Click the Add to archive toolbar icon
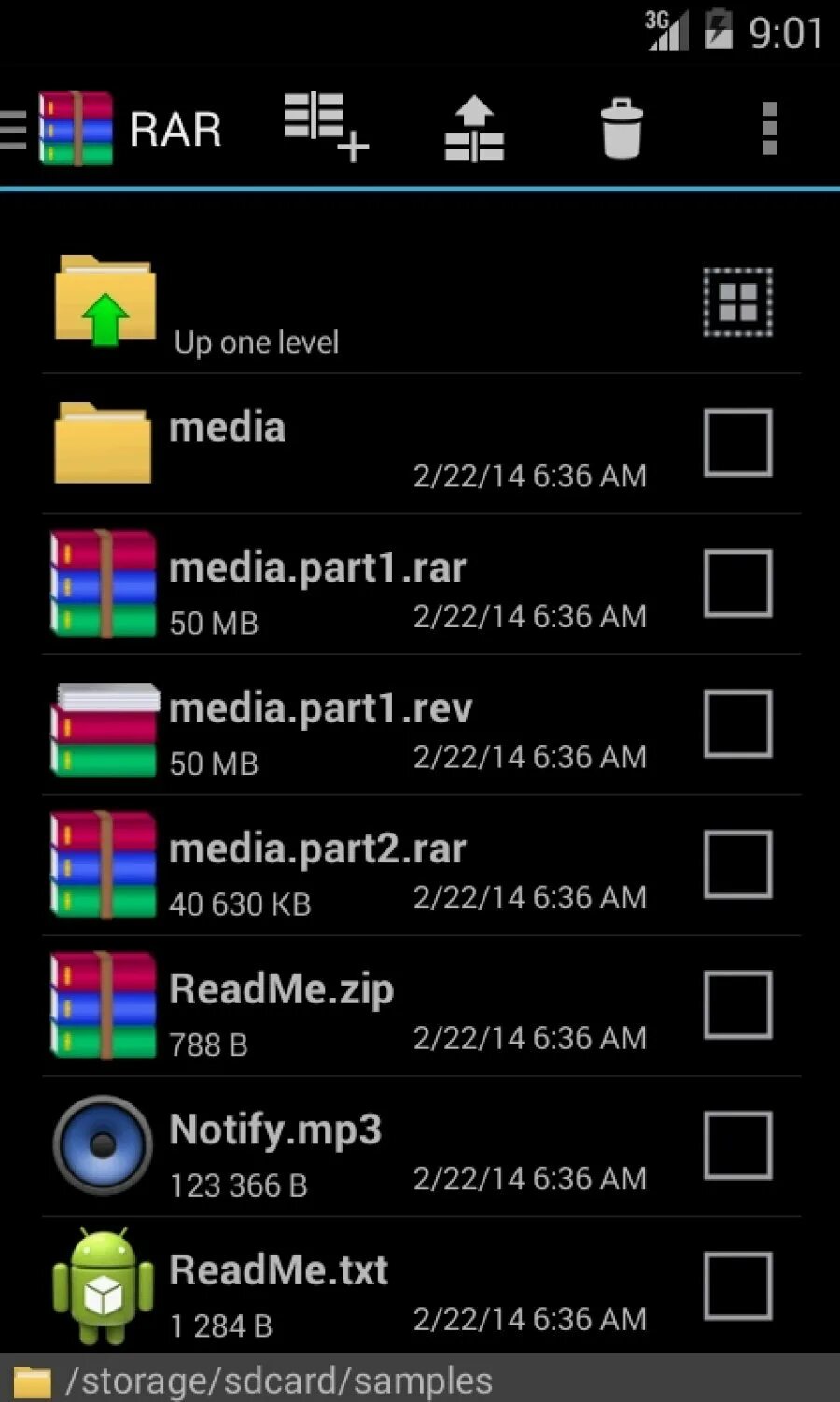 click(321, 129)
